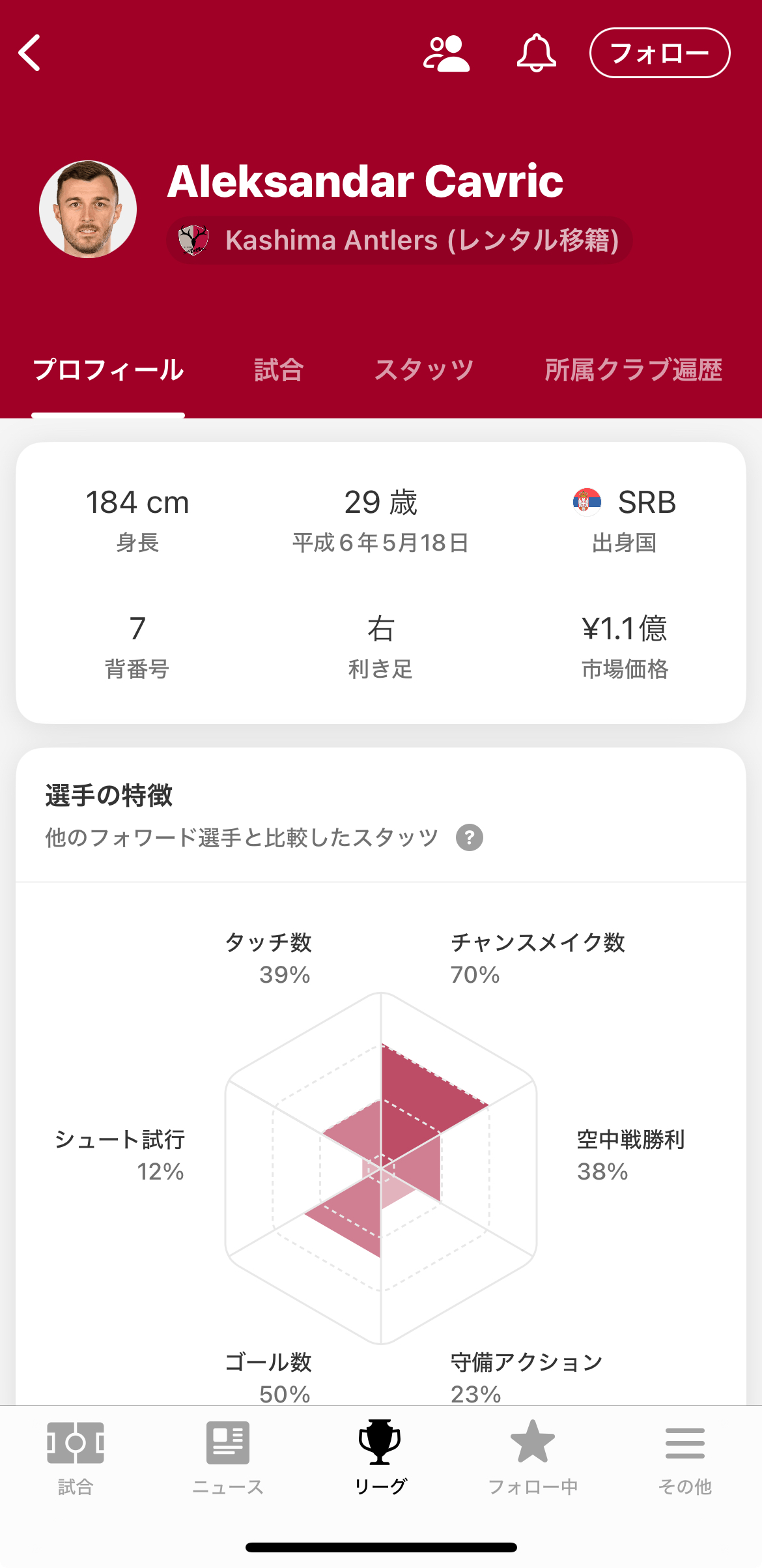Select the プロフィール tab
The image size is (762, 1568).
pos(108,370)
